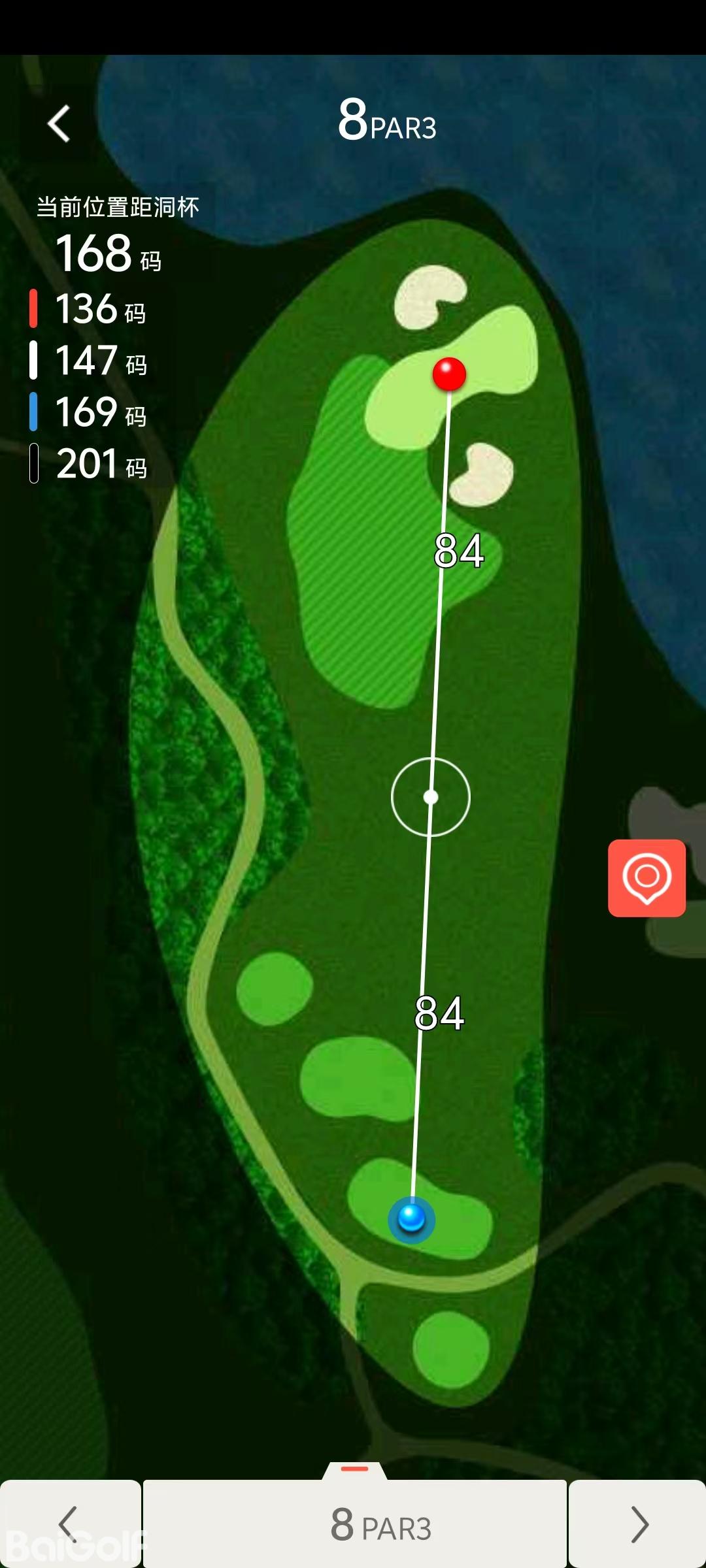Go back using the top-left arrow
706x1568 pixels.
point(59,123)
